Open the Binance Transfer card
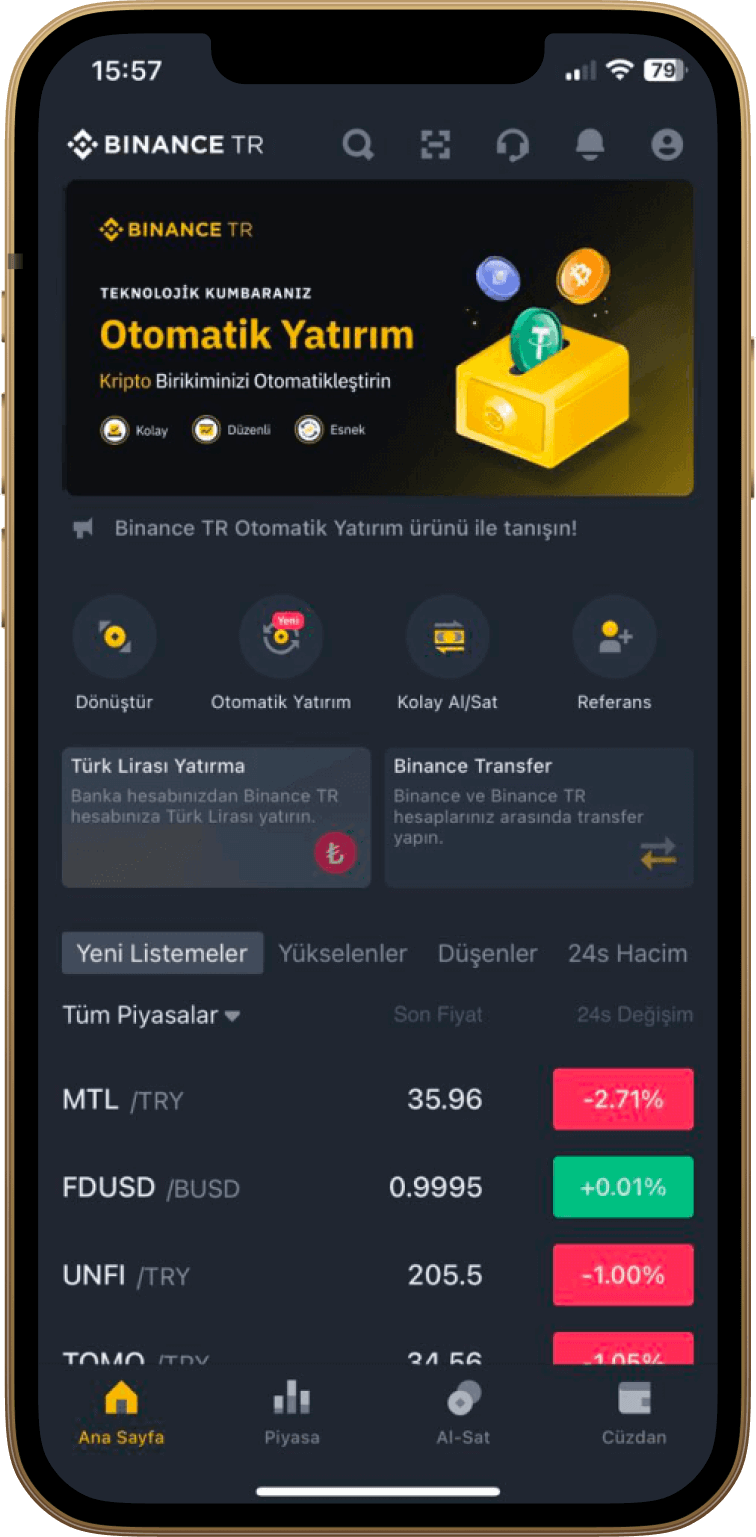 (x=538, y=817)
